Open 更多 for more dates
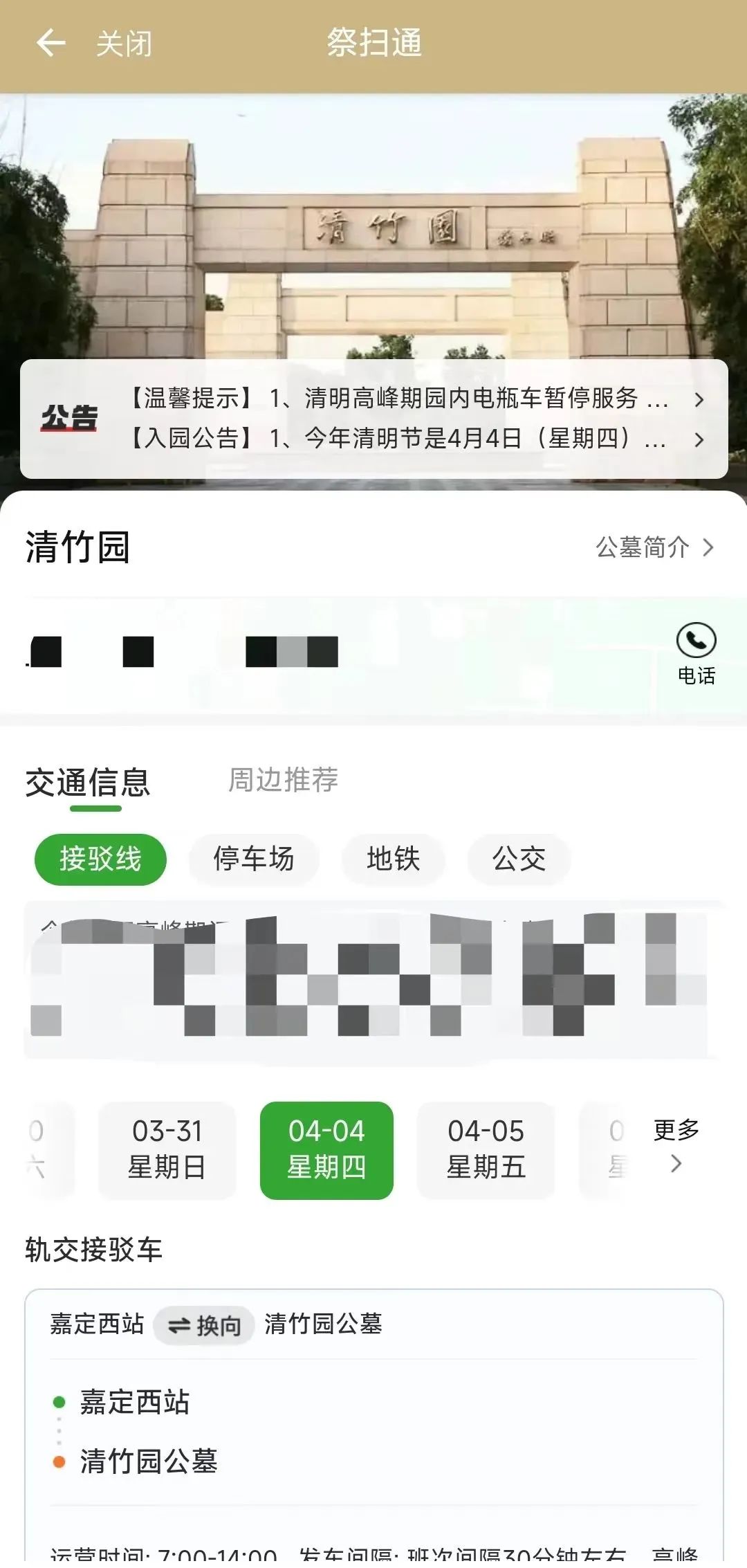The image size is (747, 1568). click(676, 1145)
